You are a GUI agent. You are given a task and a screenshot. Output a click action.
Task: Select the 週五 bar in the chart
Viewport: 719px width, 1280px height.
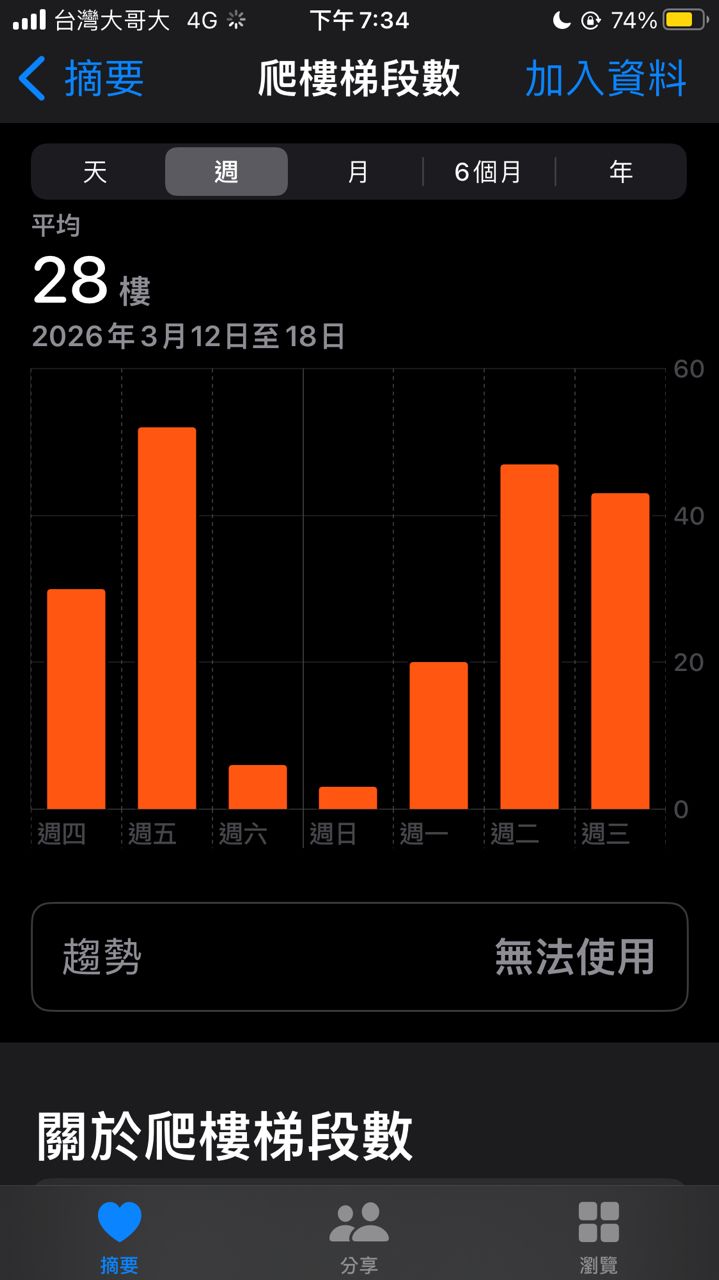[167, 618]
